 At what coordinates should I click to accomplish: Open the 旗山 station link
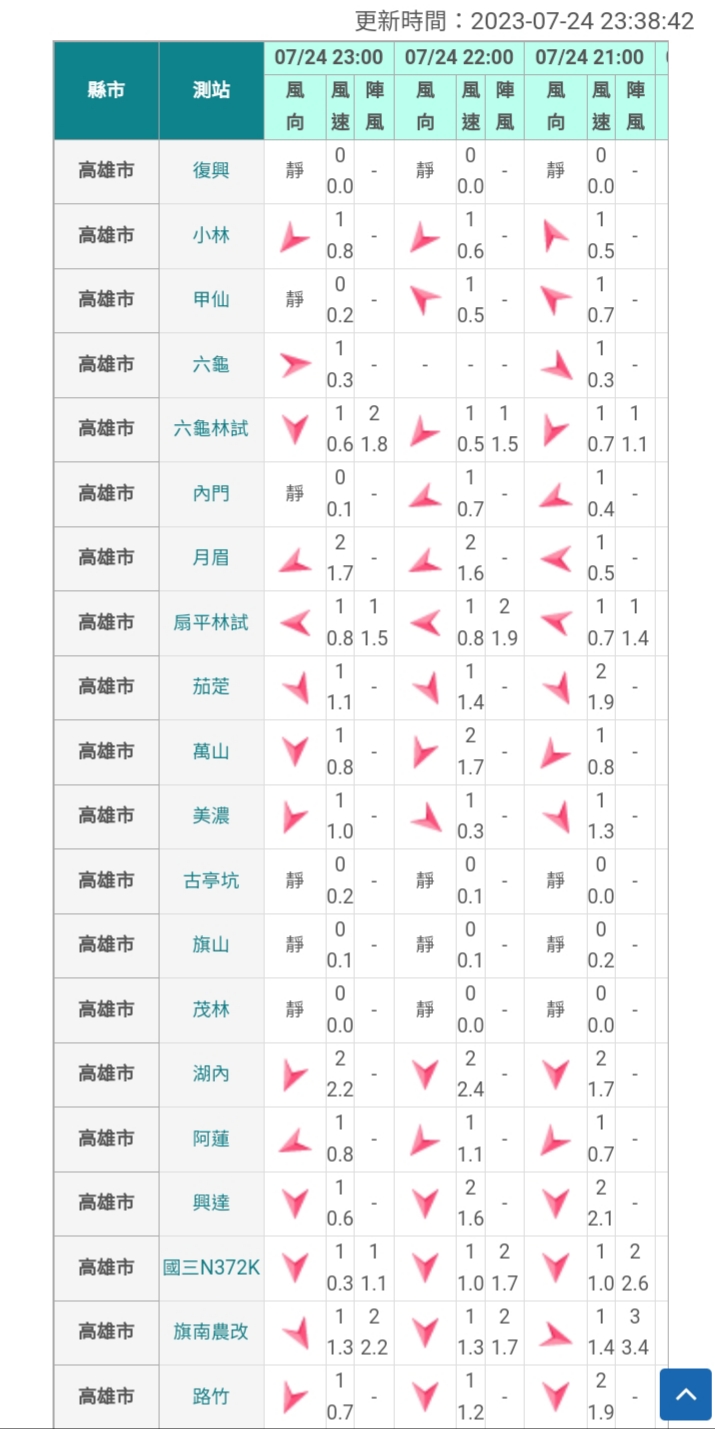pyautogui.click(x=211, y=945)
